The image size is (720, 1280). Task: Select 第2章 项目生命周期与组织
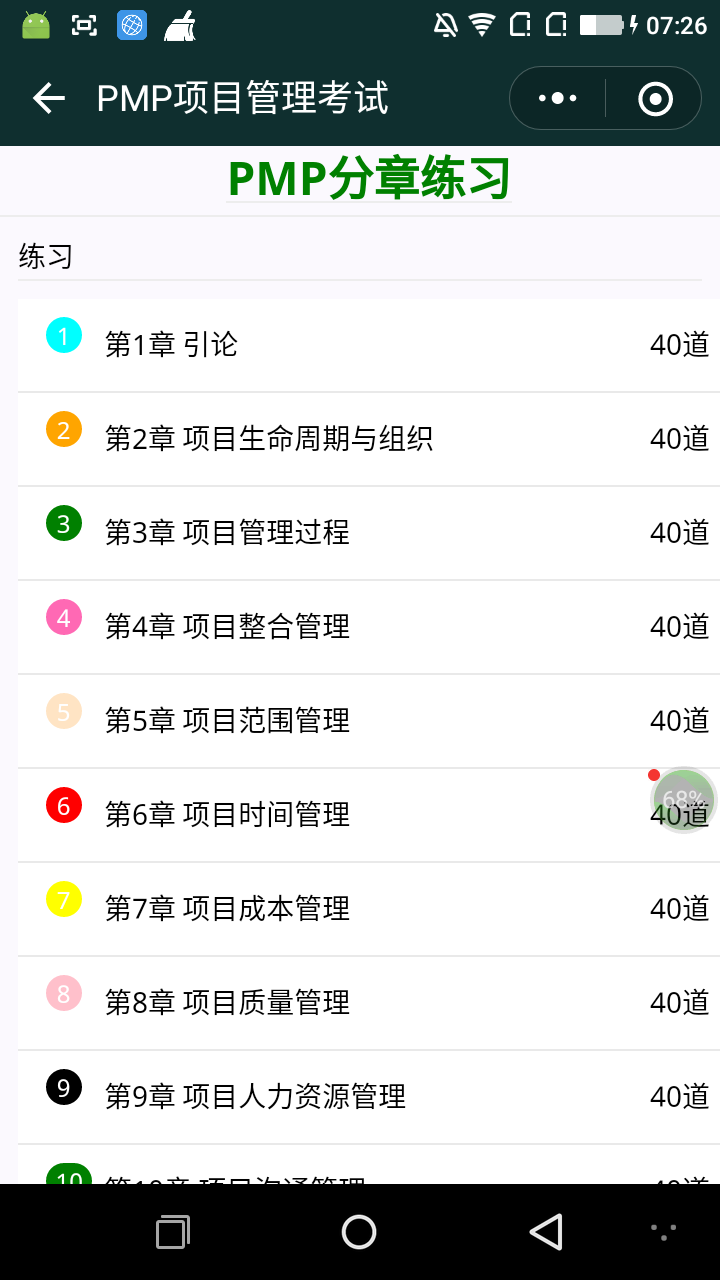click(368, 439)
